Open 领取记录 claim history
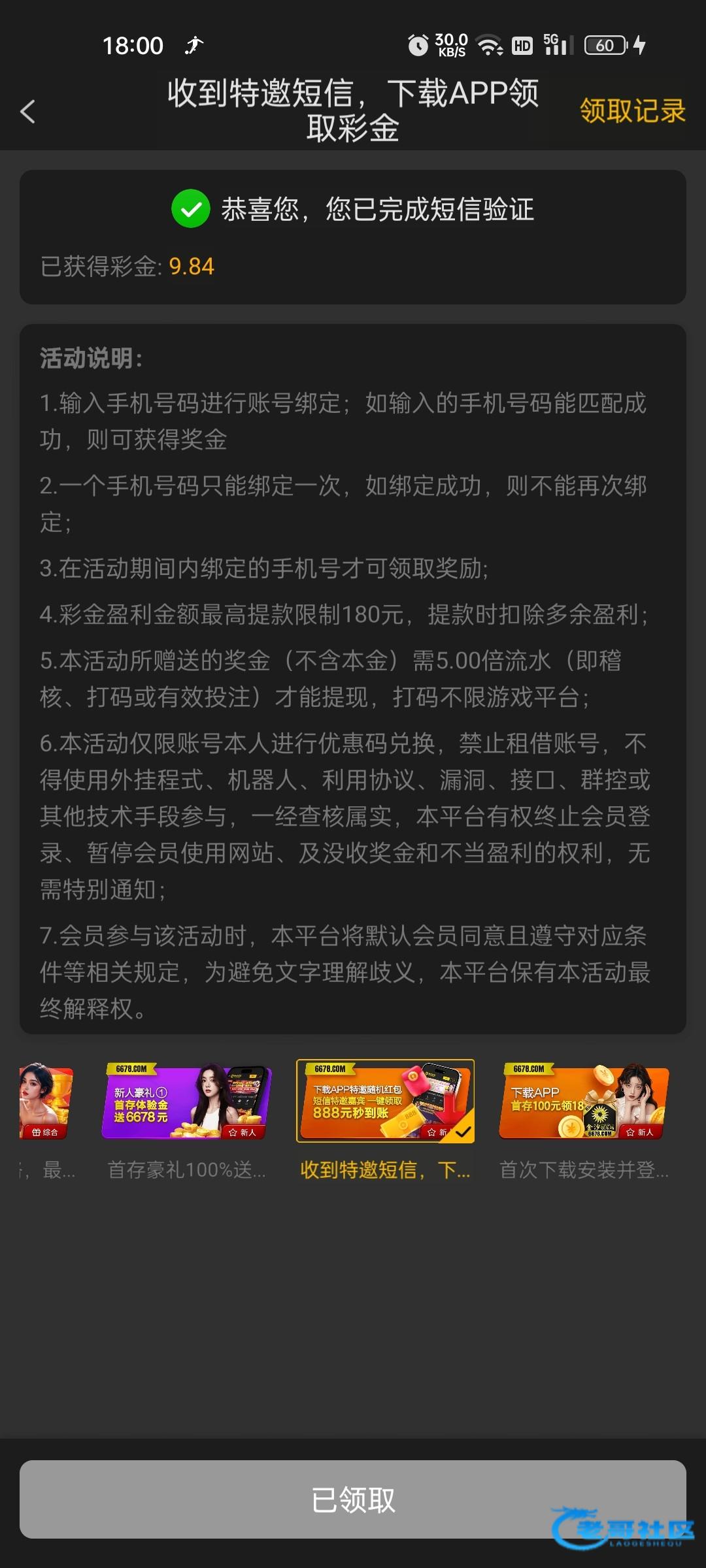Screen dimensions: 706x1568 (631, 111)
